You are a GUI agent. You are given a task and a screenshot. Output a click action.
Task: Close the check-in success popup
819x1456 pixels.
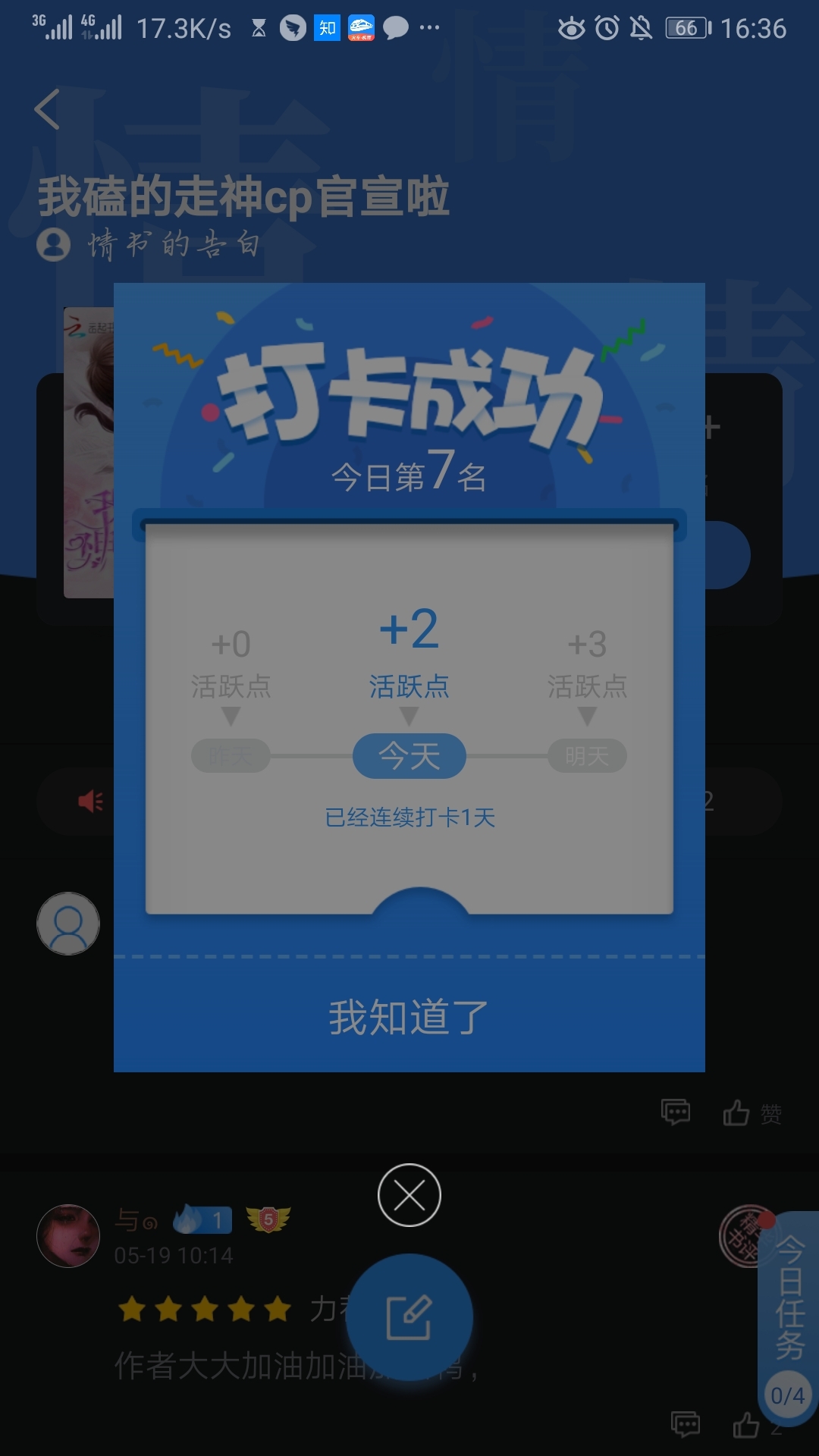409,1195
